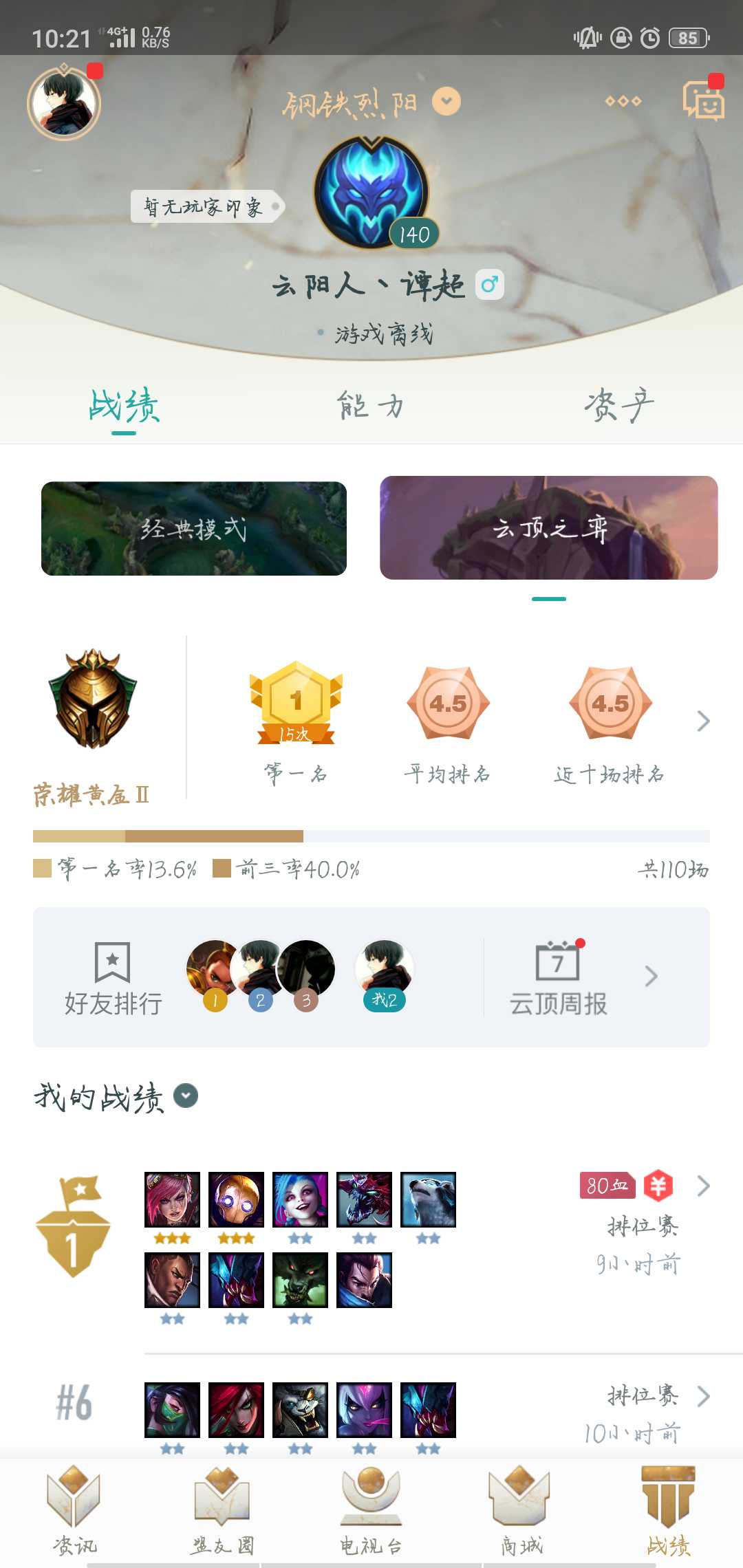Switch to the 经典模式 mode tab
The height and width of the screenshot is (1568, 743).
pos(194,528)
